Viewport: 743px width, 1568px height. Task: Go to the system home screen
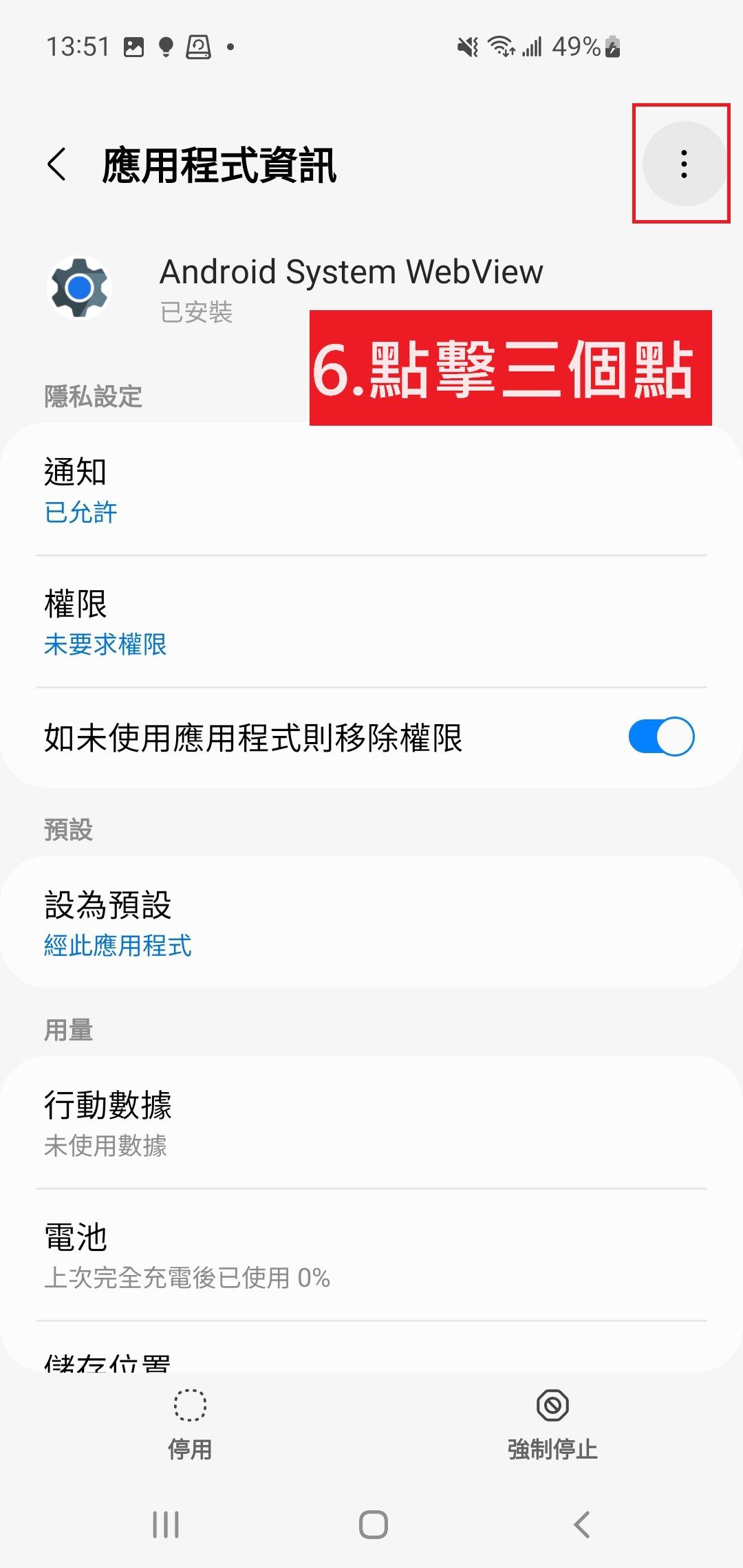[373, 1524]
